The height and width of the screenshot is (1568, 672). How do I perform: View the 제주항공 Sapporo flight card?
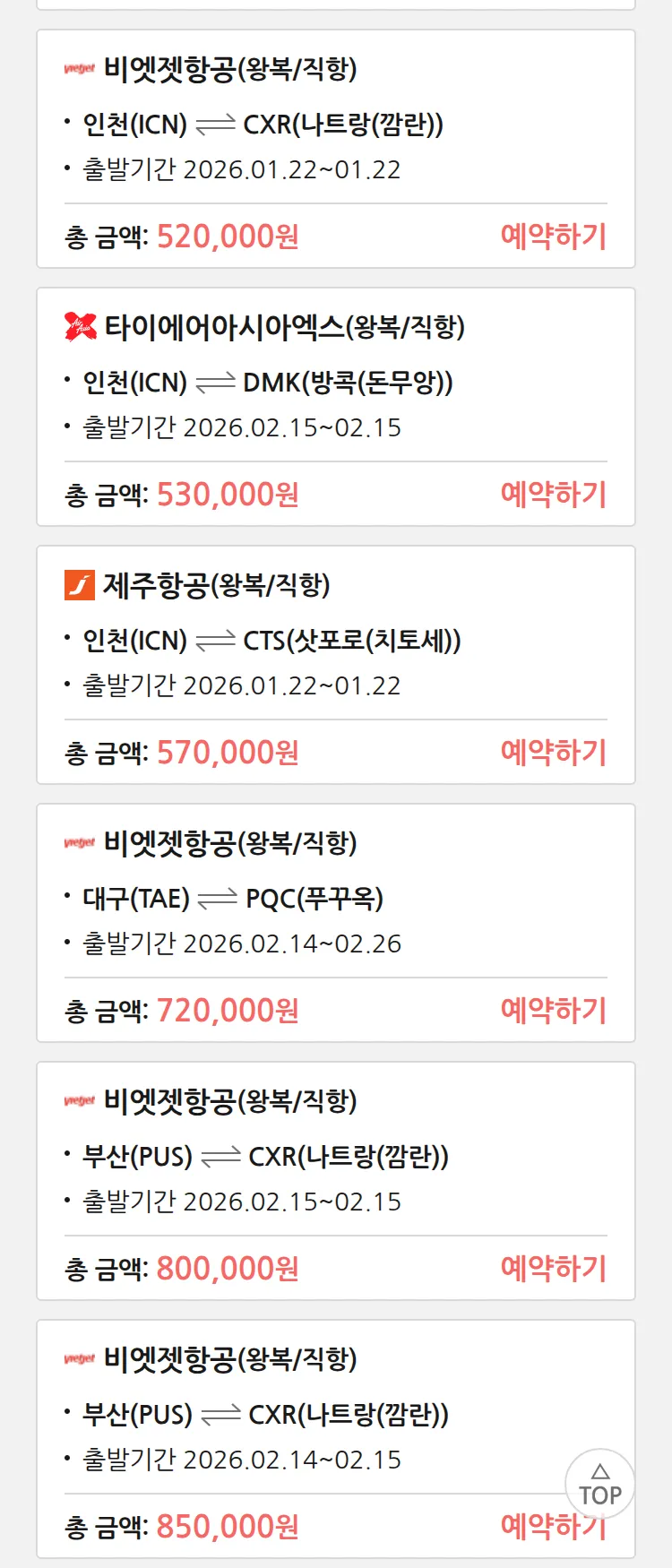pyautogui.click(x=271, y=641)
